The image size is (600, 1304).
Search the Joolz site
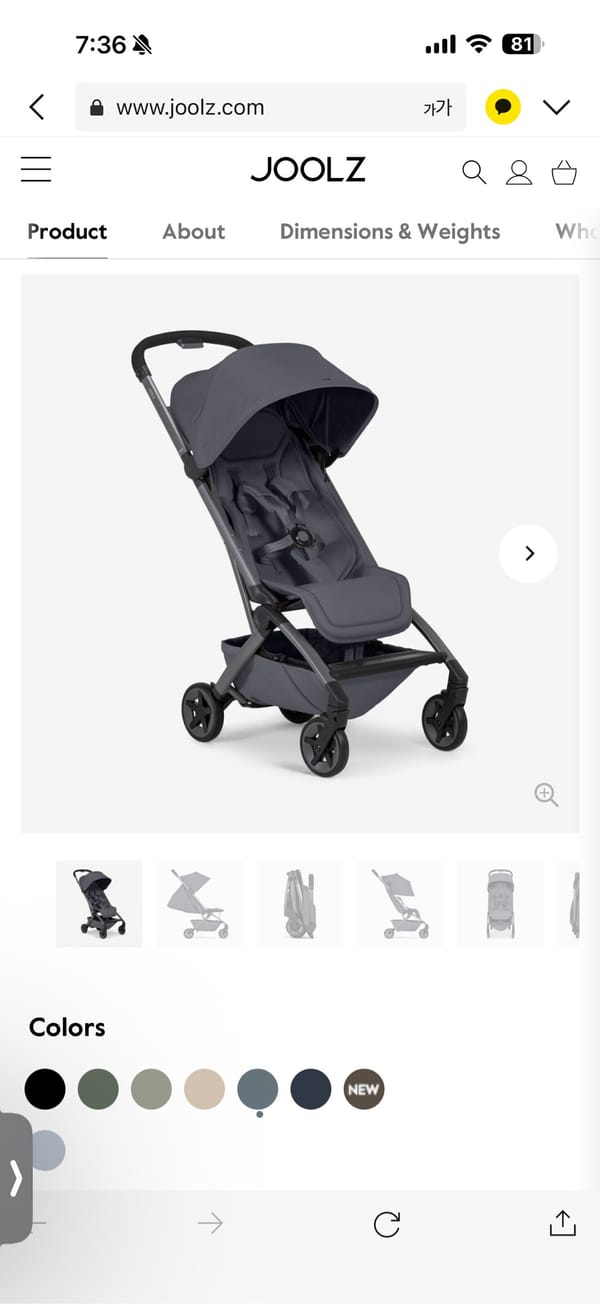(474, 172)
